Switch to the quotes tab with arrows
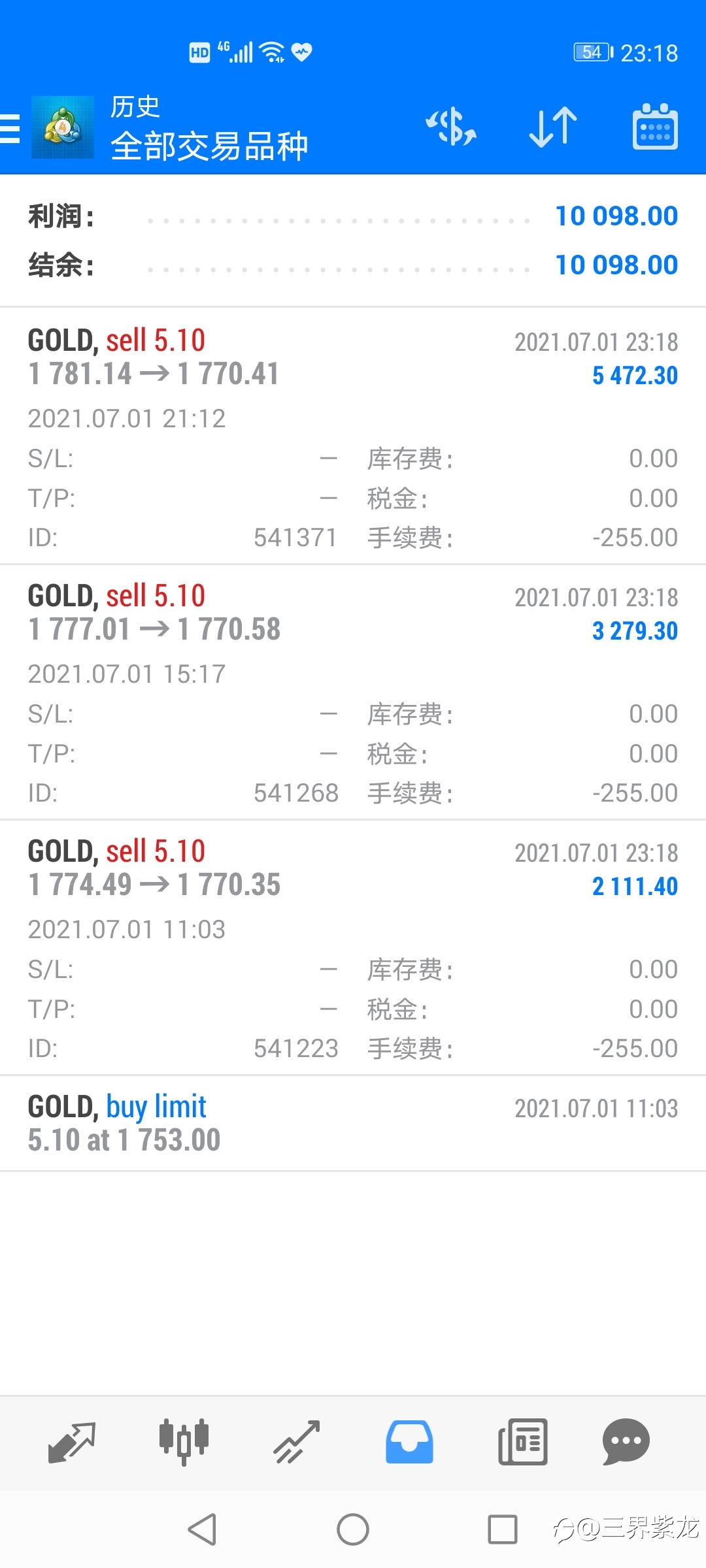Screen dimensions: 706x1568 coord(72,1442)
